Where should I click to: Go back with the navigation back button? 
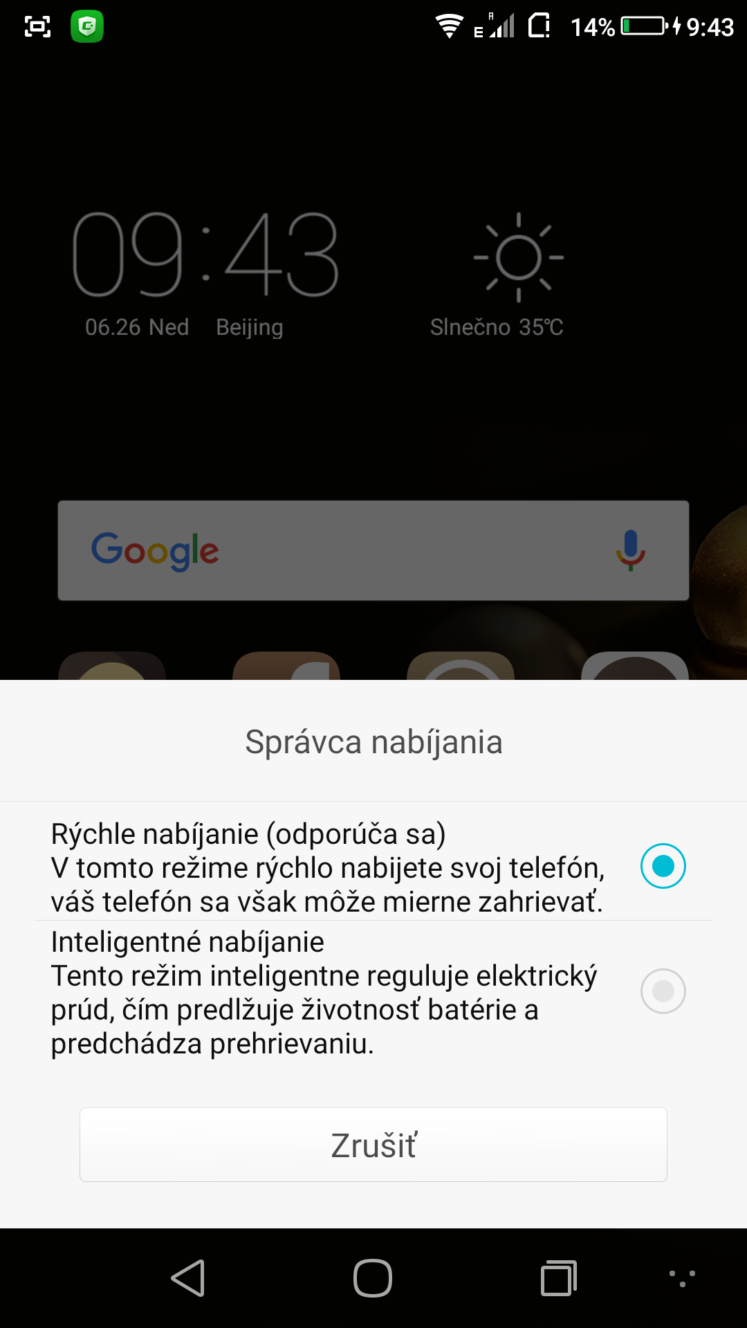click(x=188, y=1277)
